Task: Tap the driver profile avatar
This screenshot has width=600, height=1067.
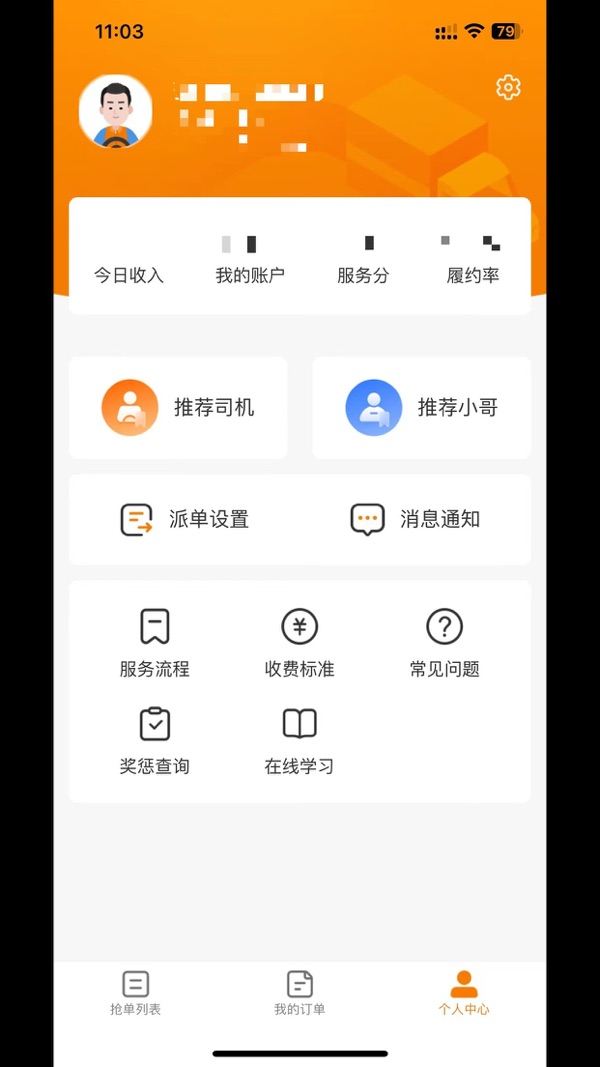Action: tap(116, 112)
